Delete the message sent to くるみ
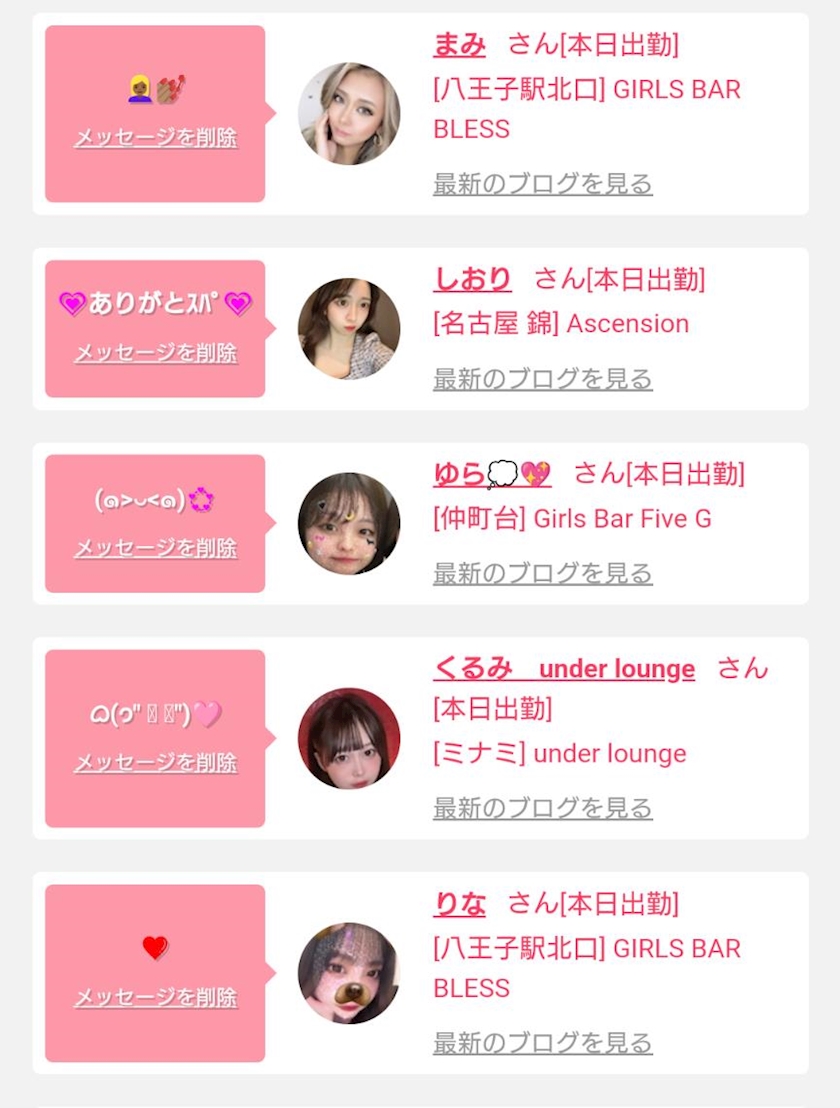840x1108 pixels. [155, 762]
